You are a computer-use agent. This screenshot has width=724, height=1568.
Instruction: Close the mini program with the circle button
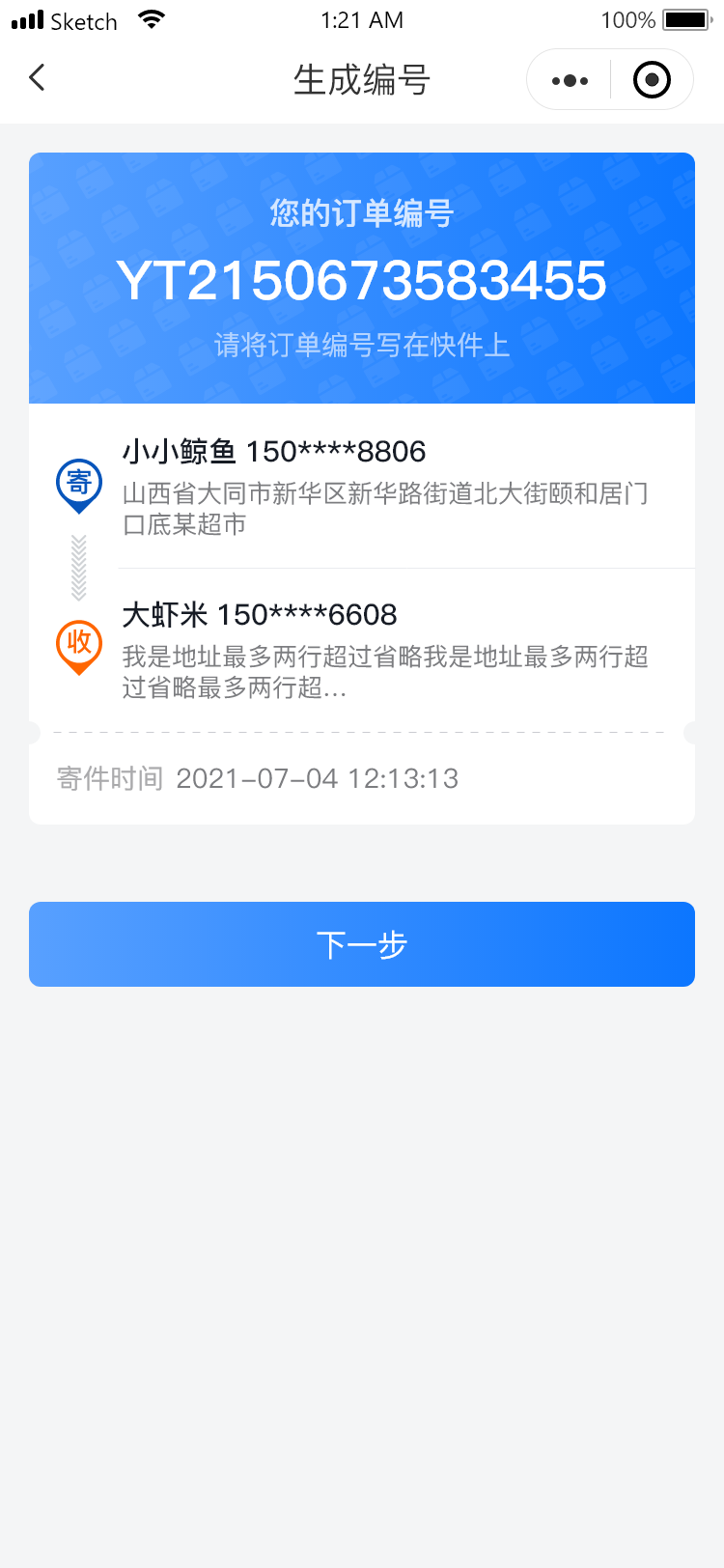pyautogui.click(x=652, y=80)
